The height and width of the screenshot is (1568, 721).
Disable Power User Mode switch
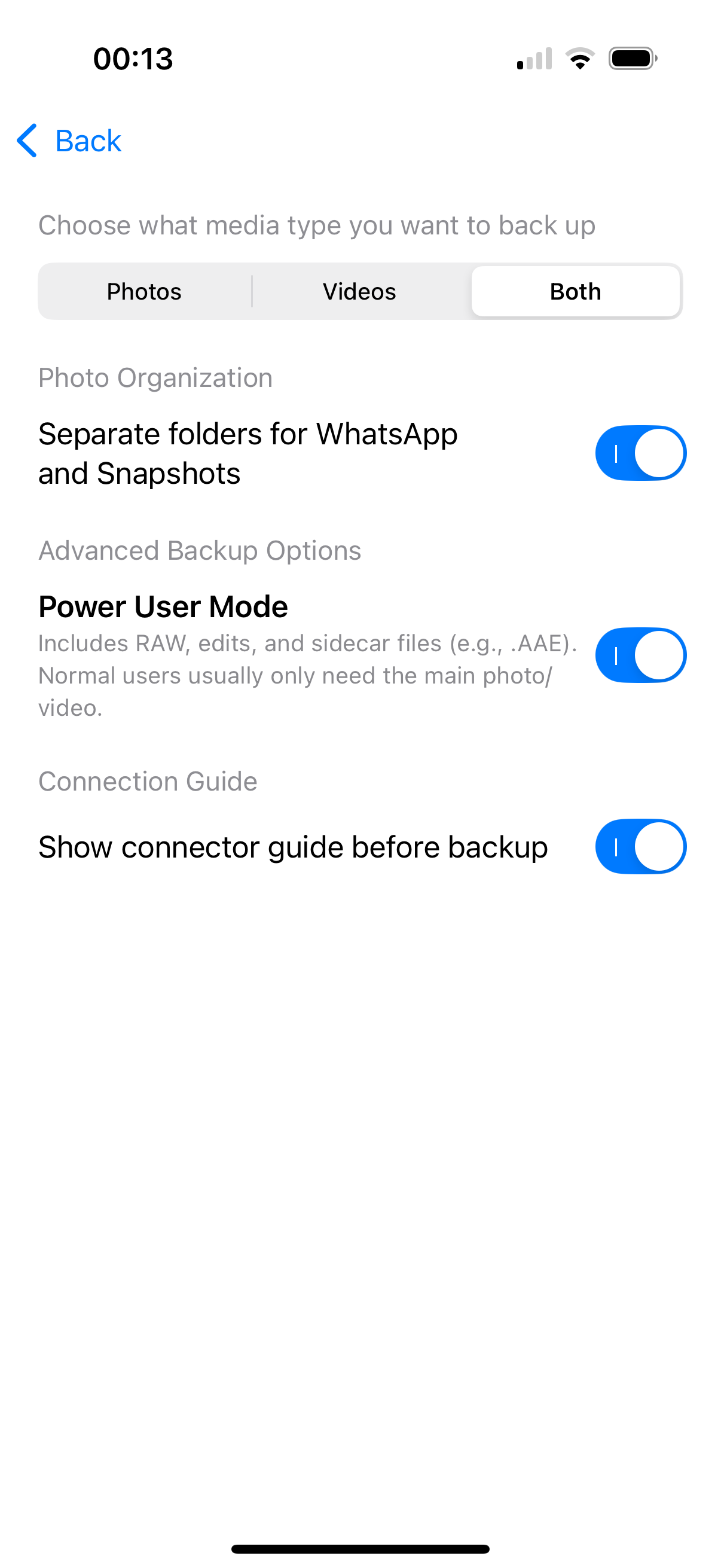point(640,655)
